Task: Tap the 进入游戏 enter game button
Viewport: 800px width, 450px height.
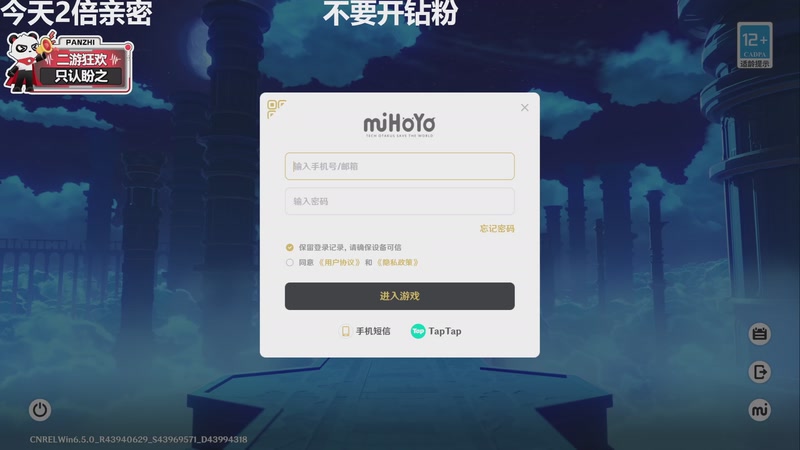Action: (x=399, y=296)
